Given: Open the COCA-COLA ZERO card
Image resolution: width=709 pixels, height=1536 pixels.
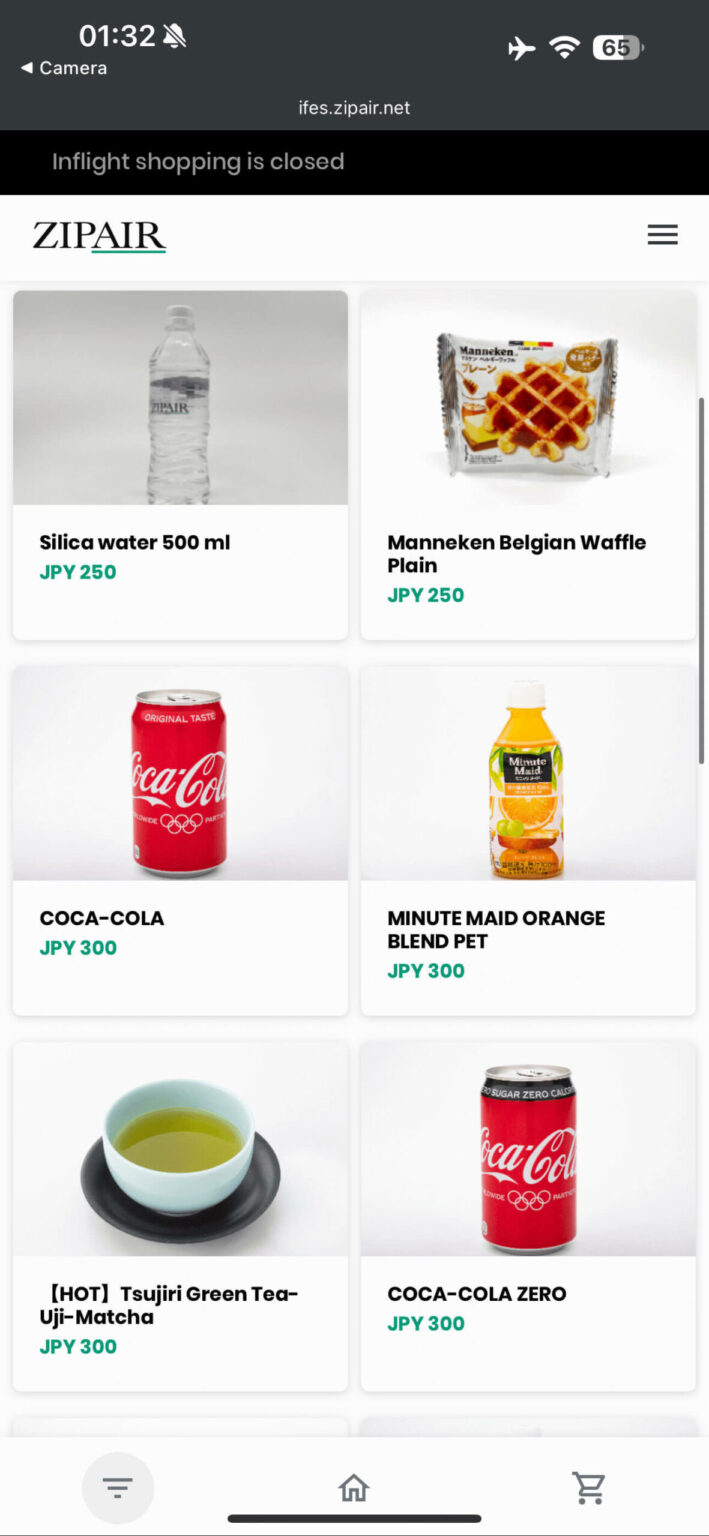Looking at the screenshot, I should click(528, 1215).
